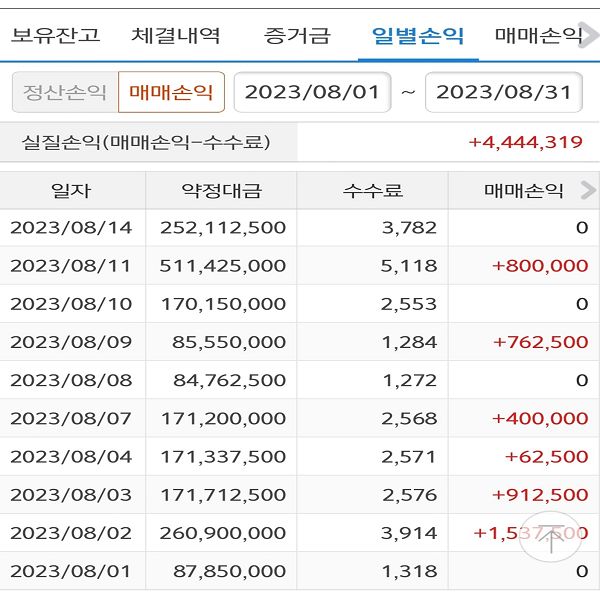Screen dimensions: 600x600
Task: Switch to the 보유잔고 tab
Action: pyautogui.click(x=56, y=36)
